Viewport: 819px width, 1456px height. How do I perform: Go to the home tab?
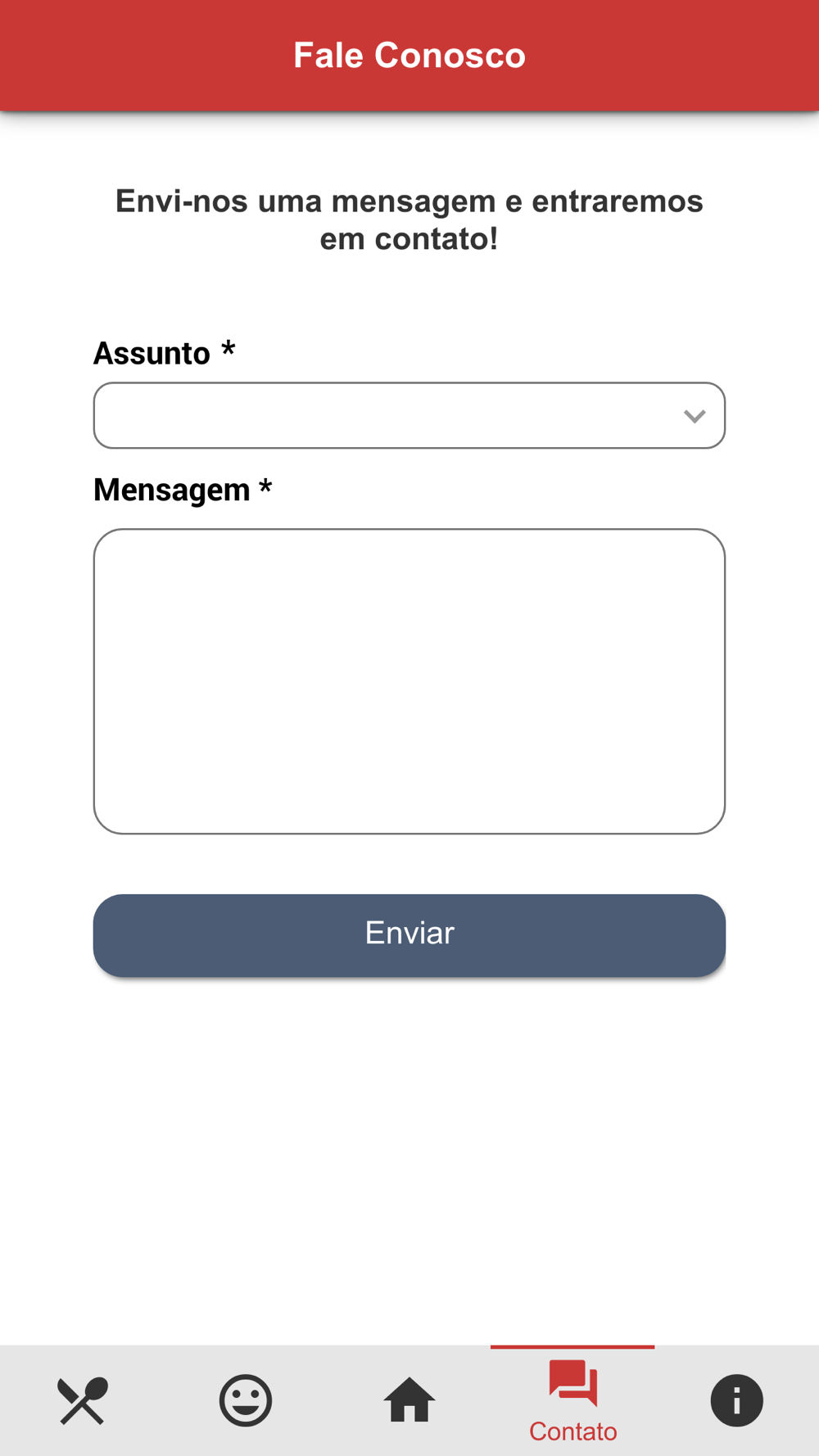point(409,1400)
